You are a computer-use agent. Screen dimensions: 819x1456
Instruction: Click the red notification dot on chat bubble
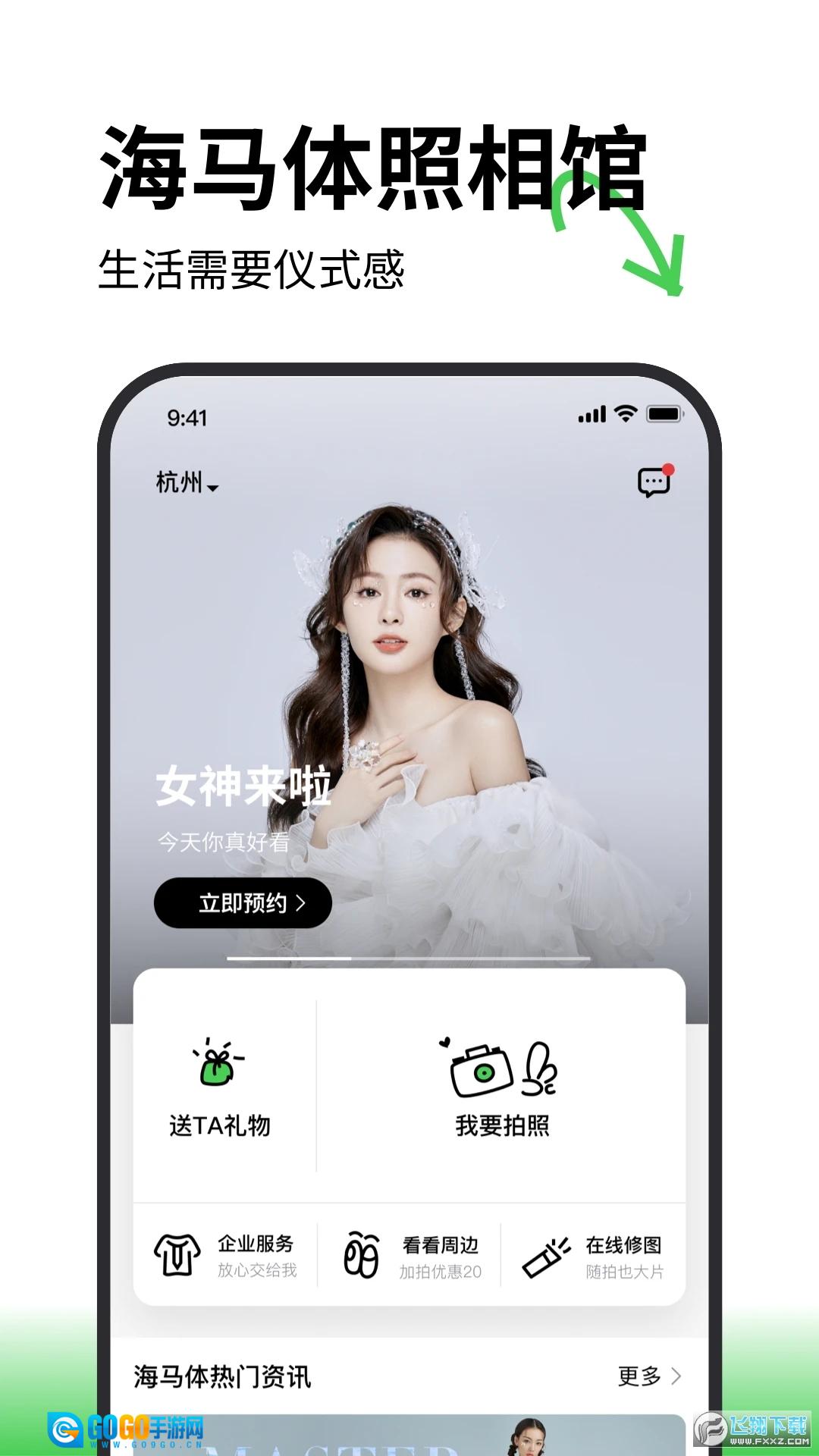667,469
